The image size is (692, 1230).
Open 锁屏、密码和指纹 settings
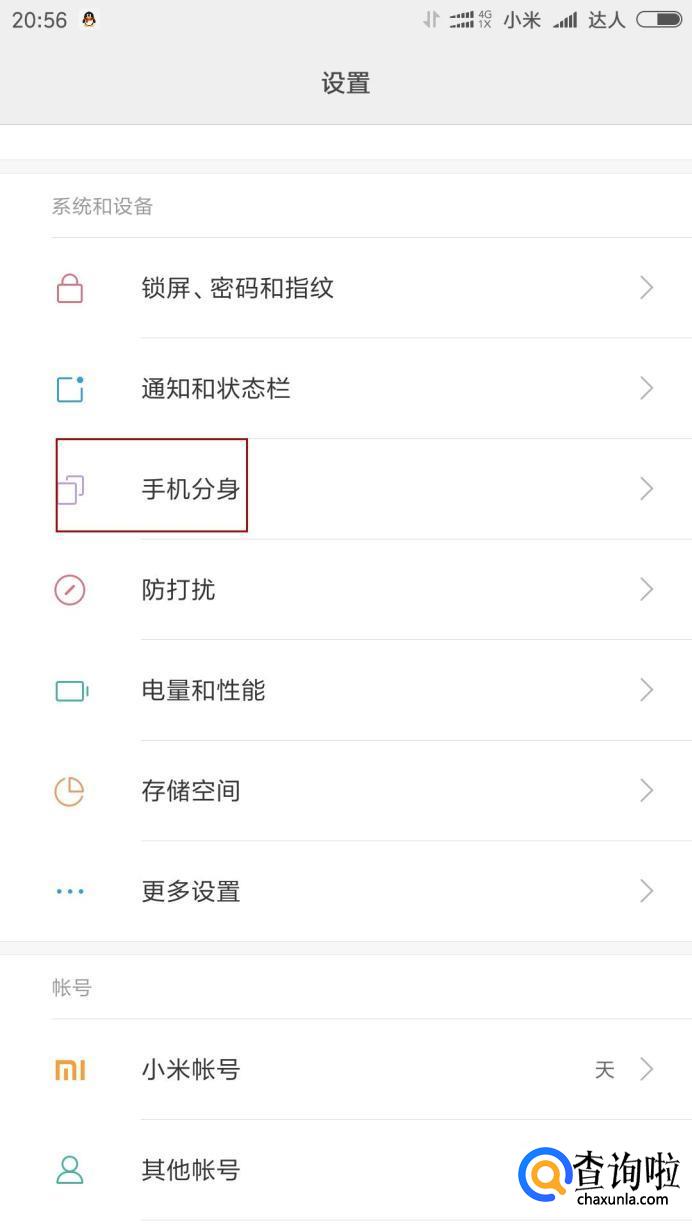(x=346, y=288)
